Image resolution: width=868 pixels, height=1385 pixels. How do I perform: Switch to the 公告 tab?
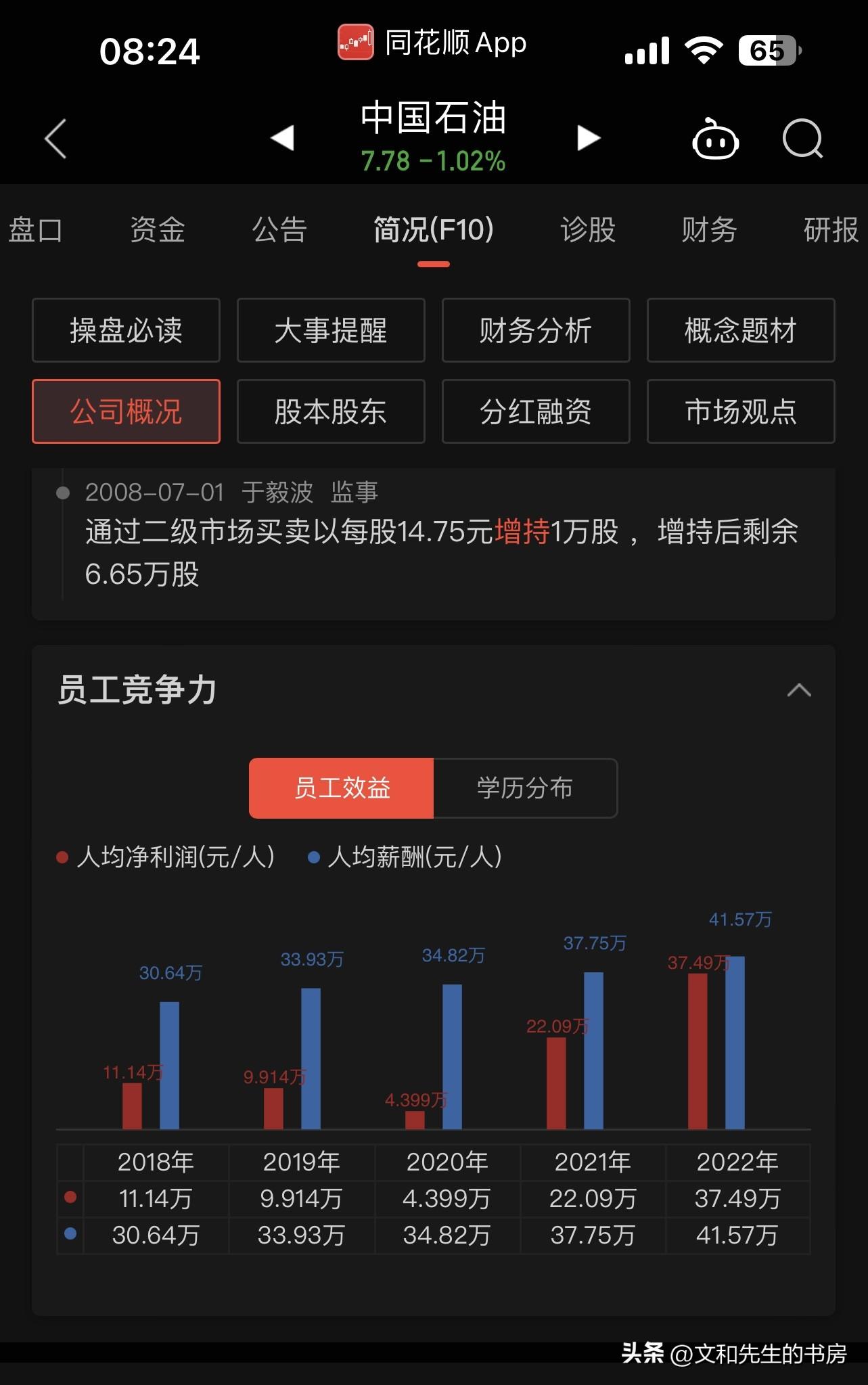tap(279, 230)
